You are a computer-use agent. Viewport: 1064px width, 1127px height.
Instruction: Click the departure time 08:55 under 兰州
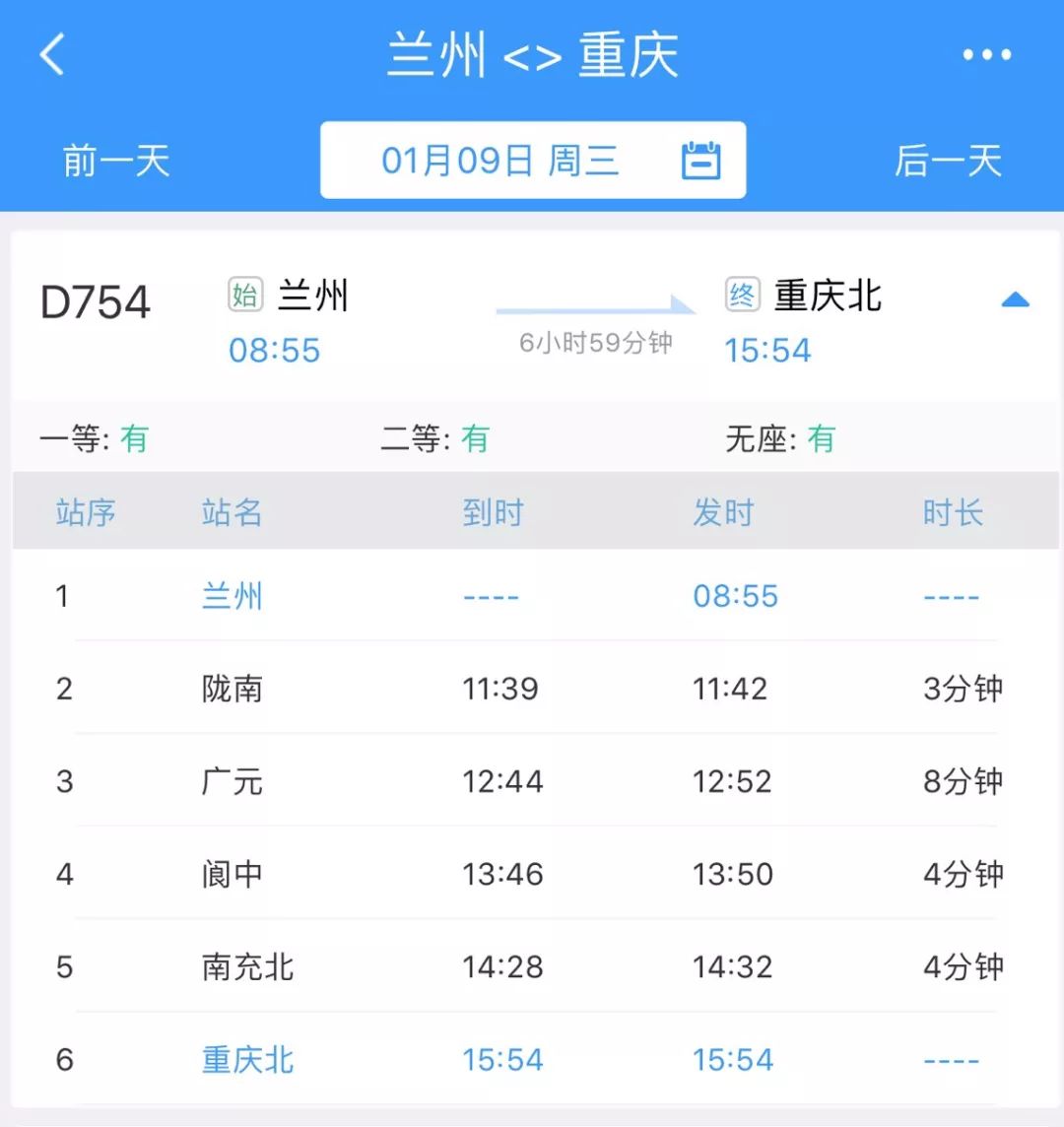pyautogui.click(x=273, y=350)
